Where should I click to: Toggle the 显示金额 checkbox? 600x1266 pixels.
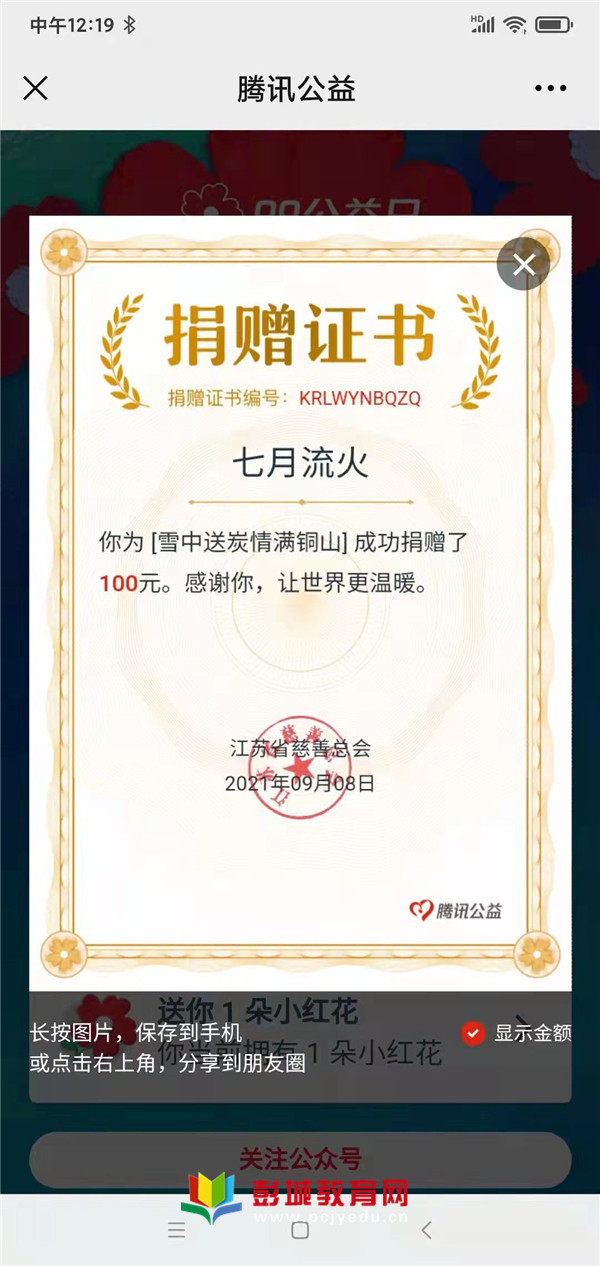tap(474, 1033)
